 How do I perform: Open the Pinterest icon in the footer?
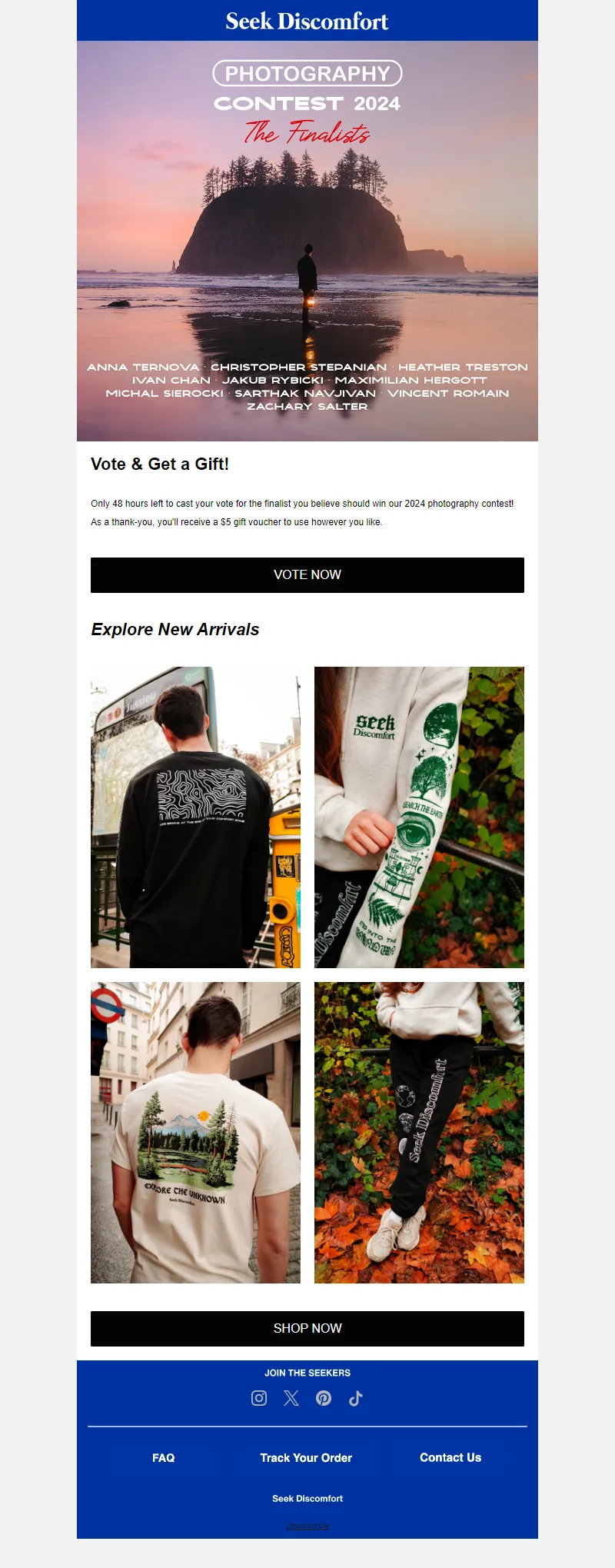click(x=324, y=1398)
